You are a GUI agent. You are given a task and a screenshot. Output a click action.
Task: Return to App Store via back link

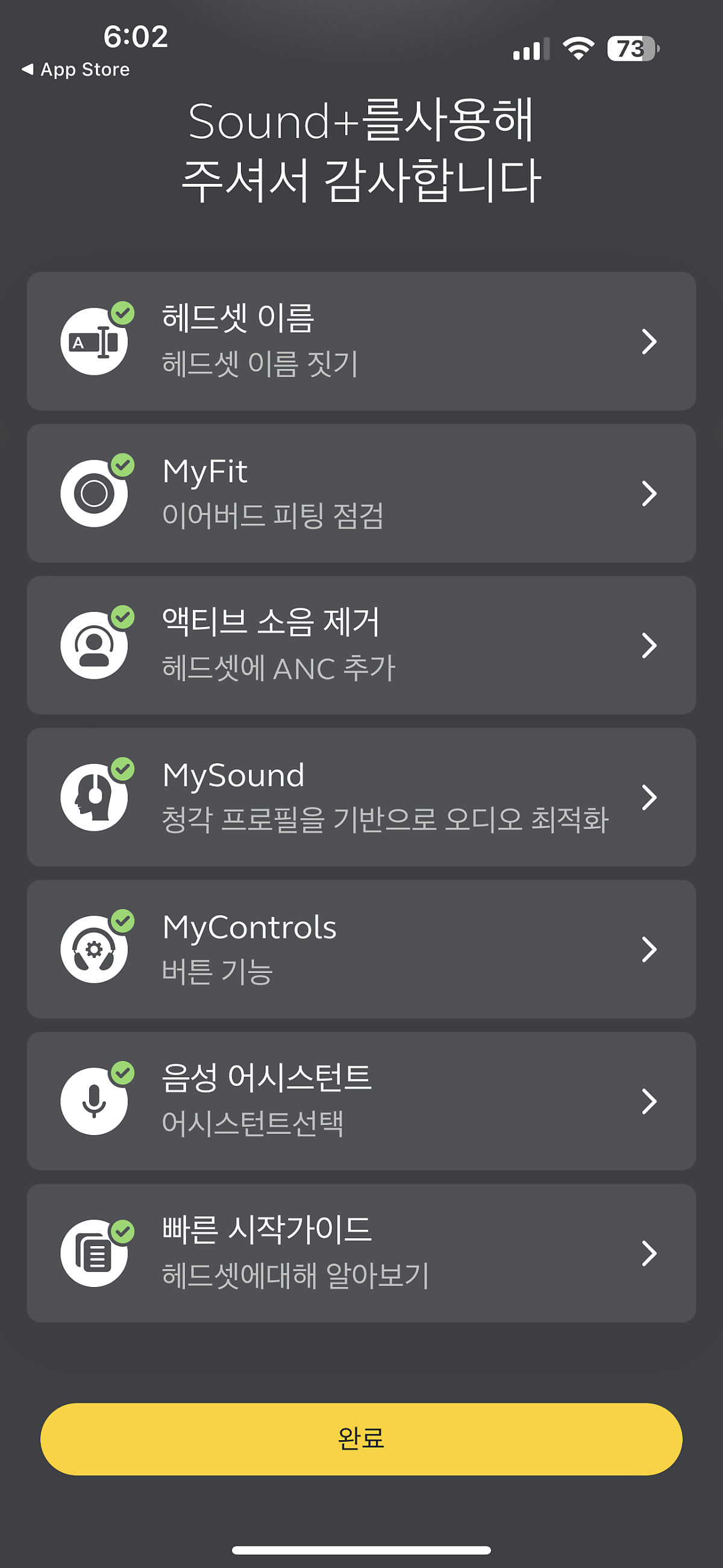[76, 69]
